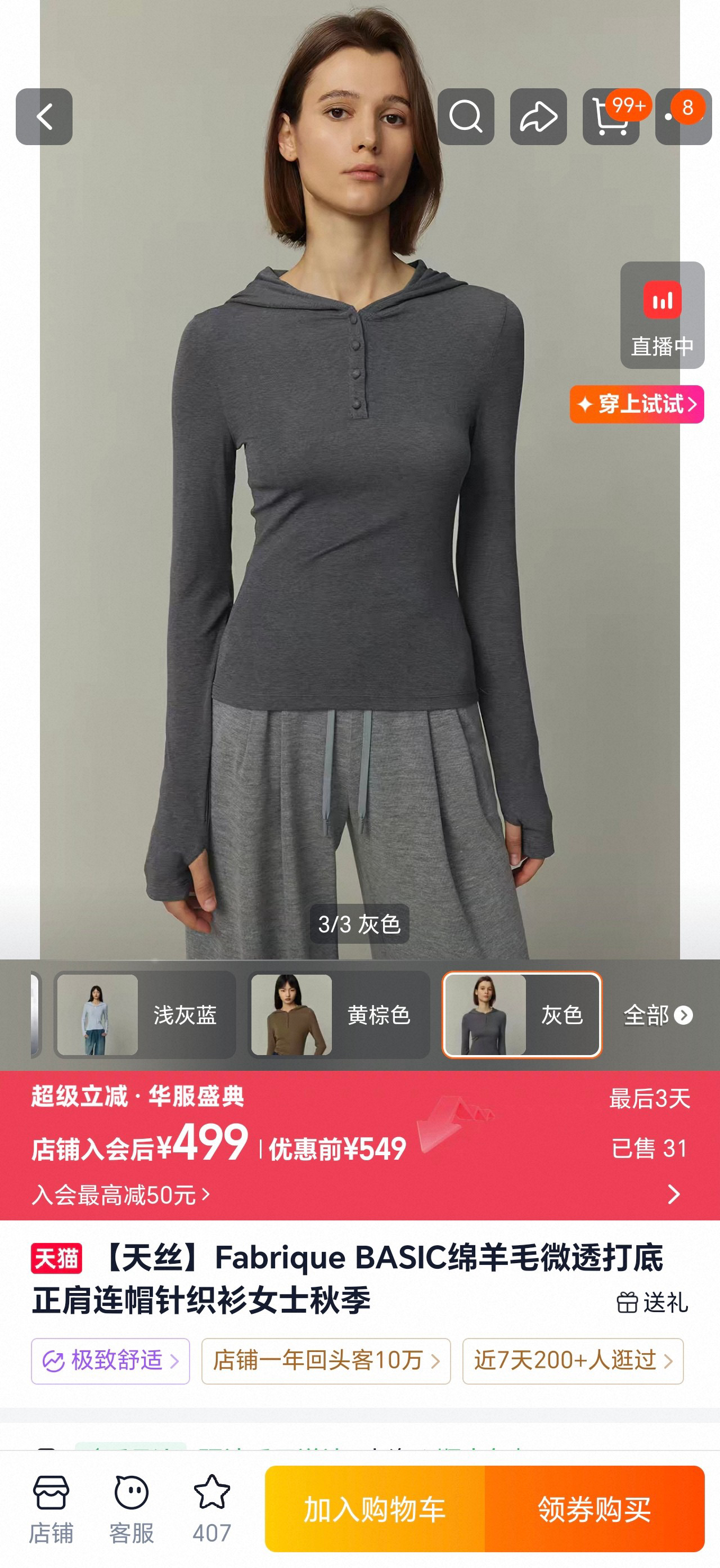Open the more options menu

(x=683, y=116)
